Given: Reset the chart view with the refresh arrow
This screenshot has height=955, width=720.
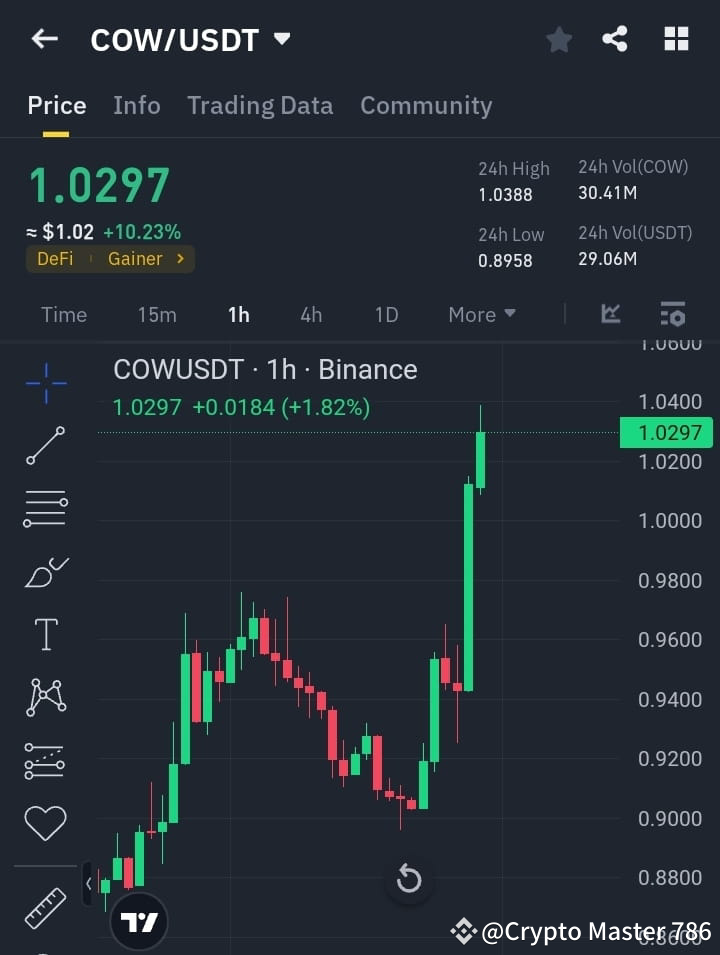Looking at the screenshot, I should [x=409, y=878].
